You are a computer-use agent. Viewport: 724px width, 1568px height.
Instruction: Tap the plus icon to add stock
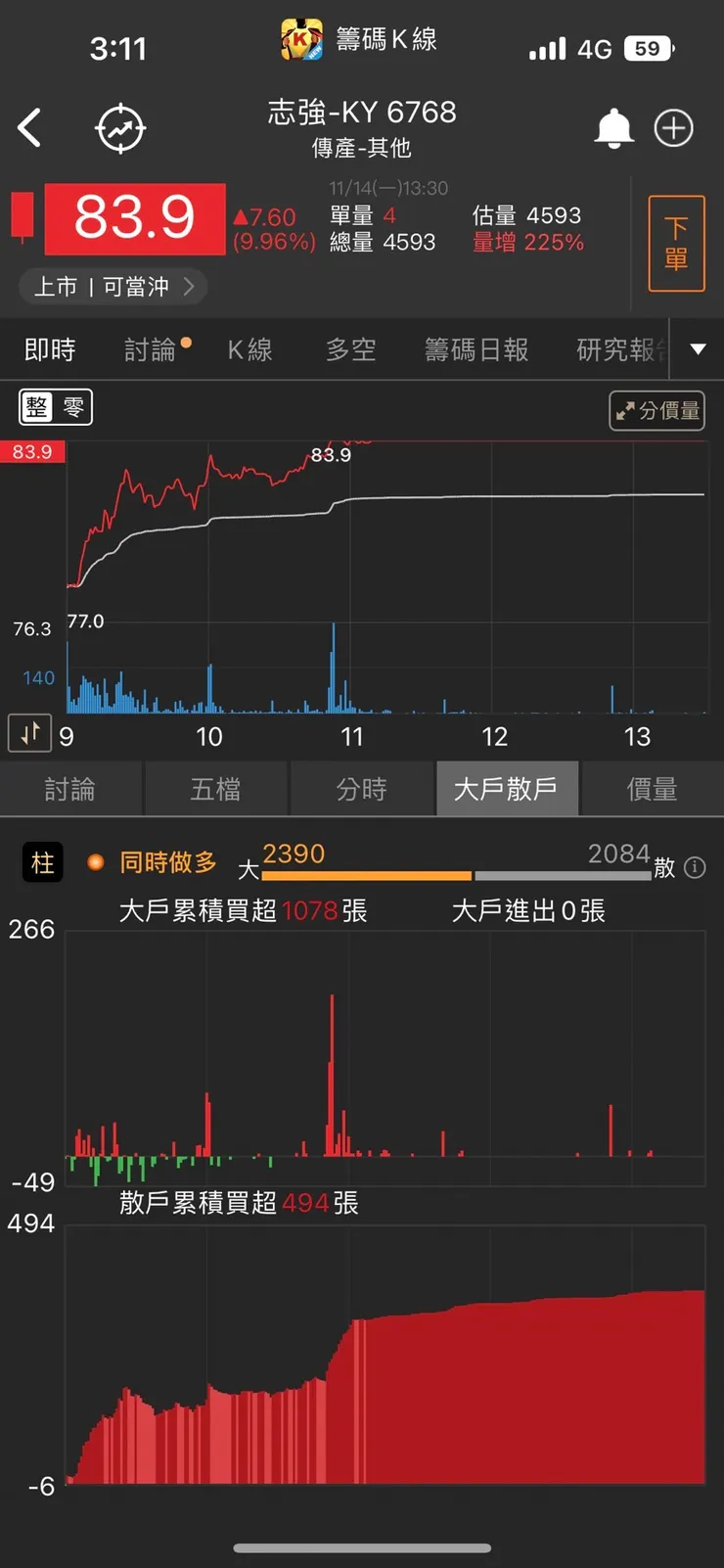(673, 128)
